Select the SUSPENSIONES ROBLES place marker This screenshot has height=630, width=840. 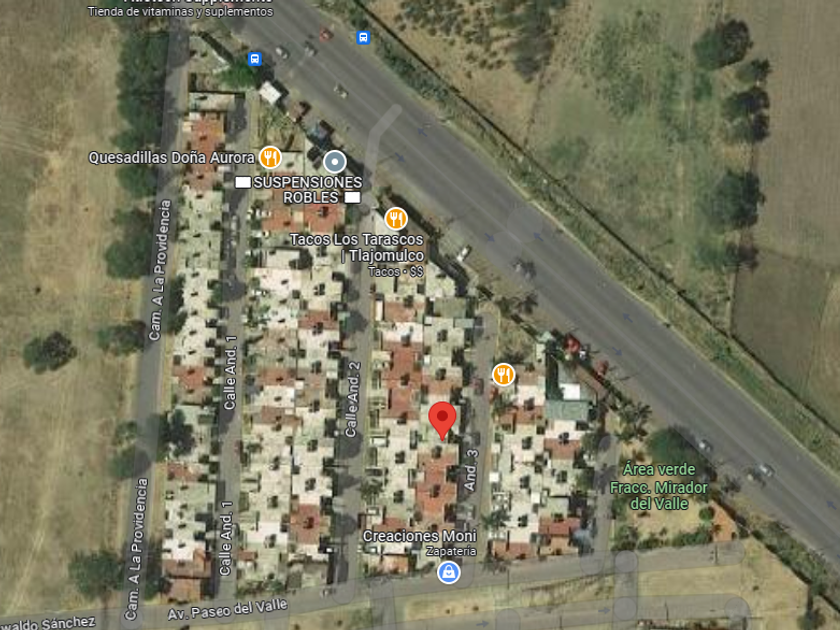point(335,161)
